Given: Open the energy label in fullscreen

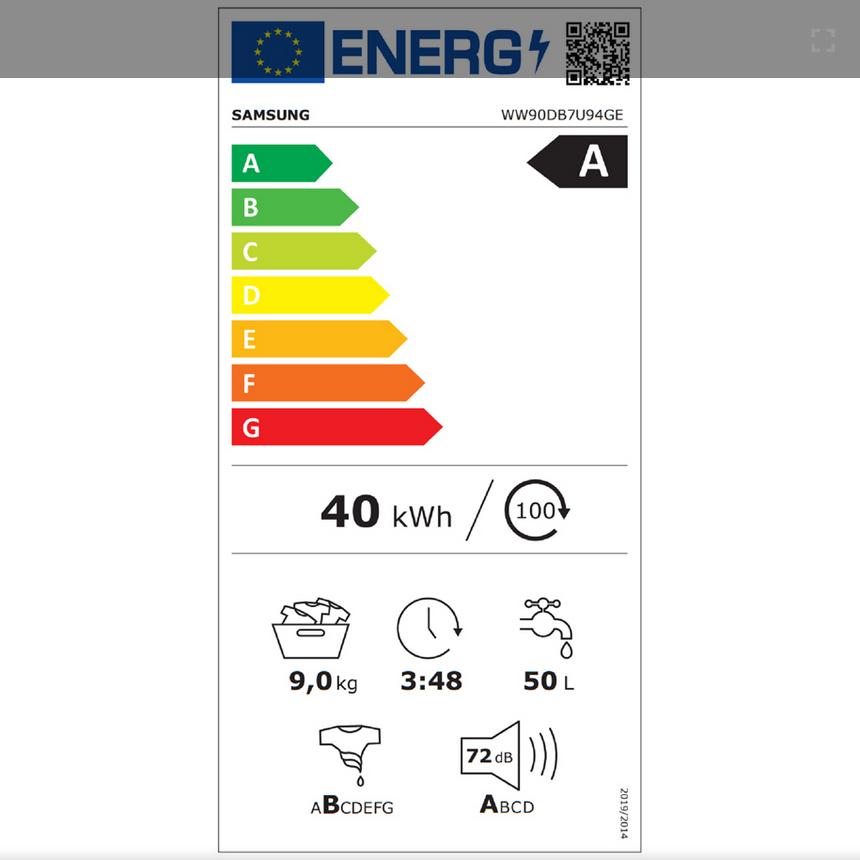Looking at the screenshot, I should coord(822,41).
